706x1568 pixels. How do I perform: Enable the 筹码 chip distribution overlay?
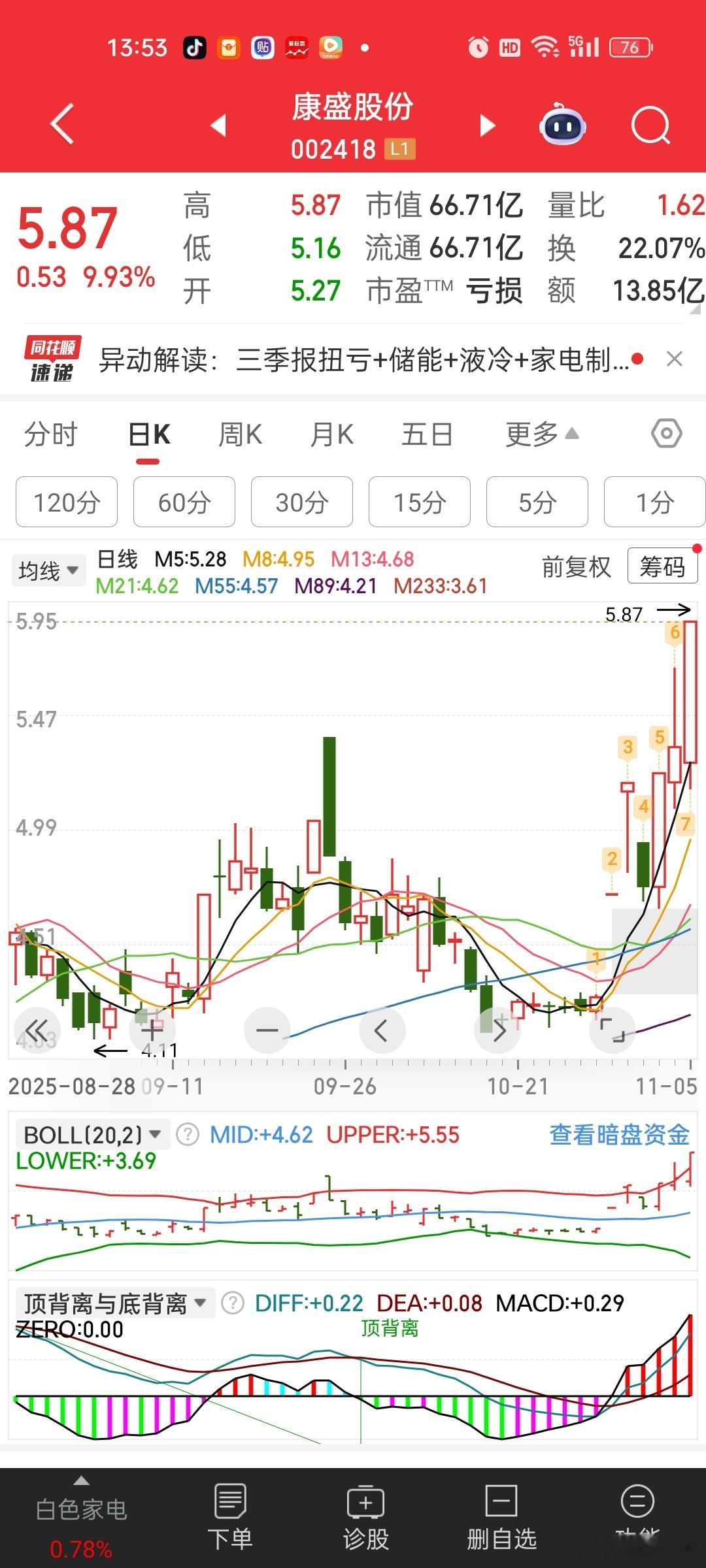(x=662, y=567)
